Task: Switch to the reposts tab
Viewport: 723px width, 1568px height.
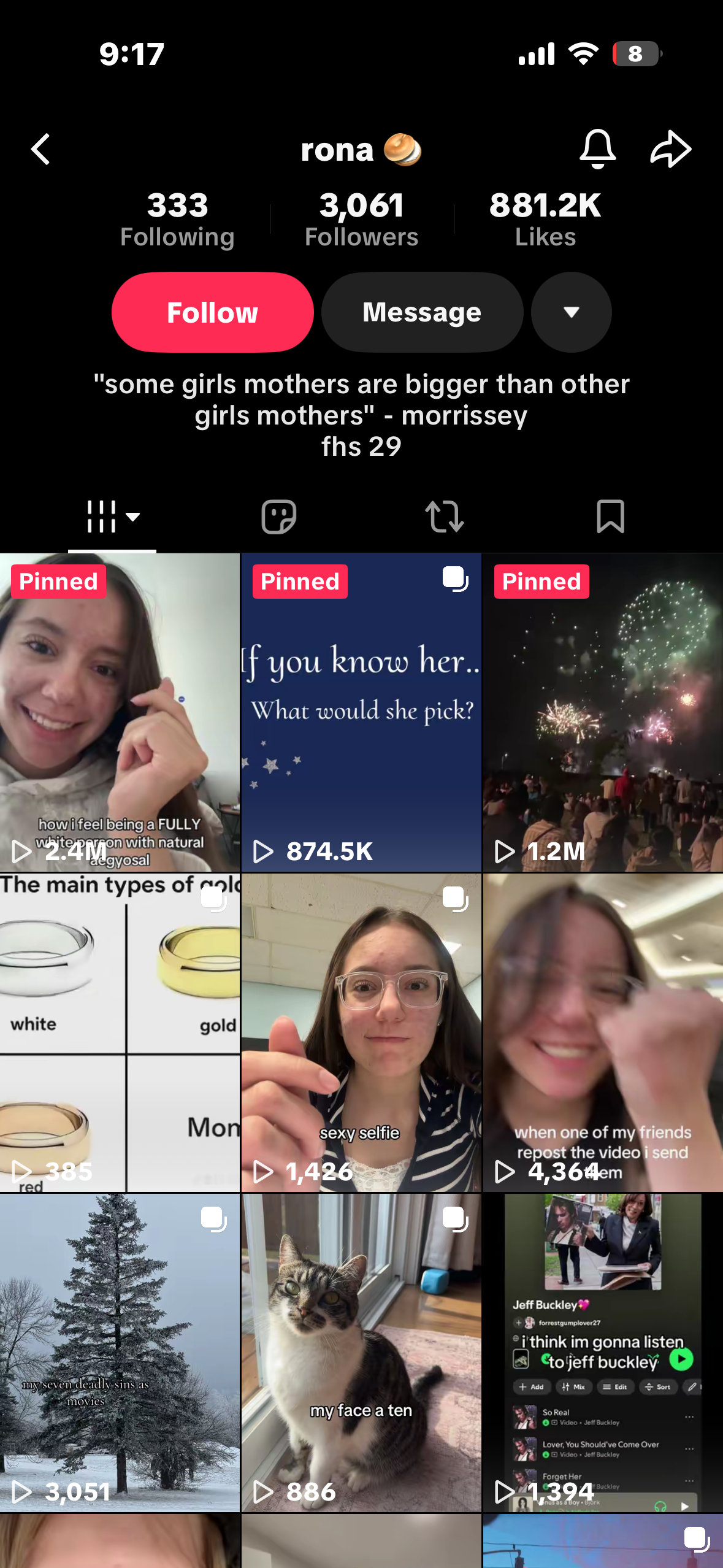Action: [x=445, y=517]
